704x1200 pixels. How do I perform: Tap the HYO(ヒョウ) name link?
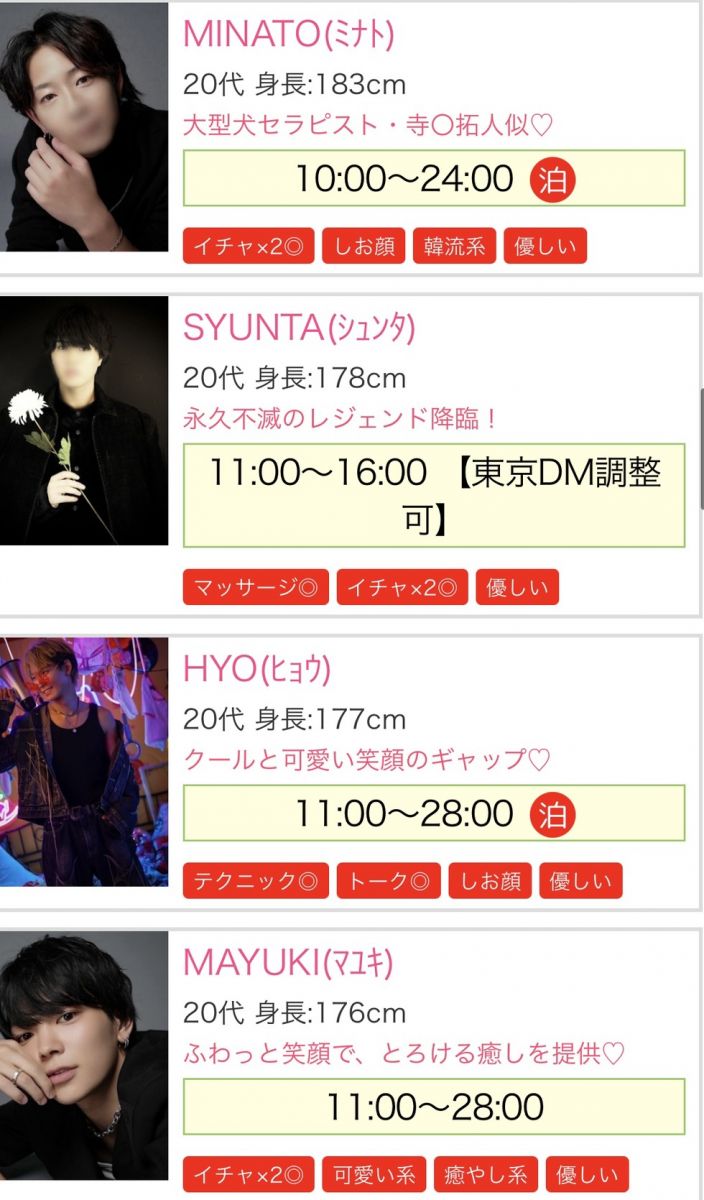tap(257, 669)
